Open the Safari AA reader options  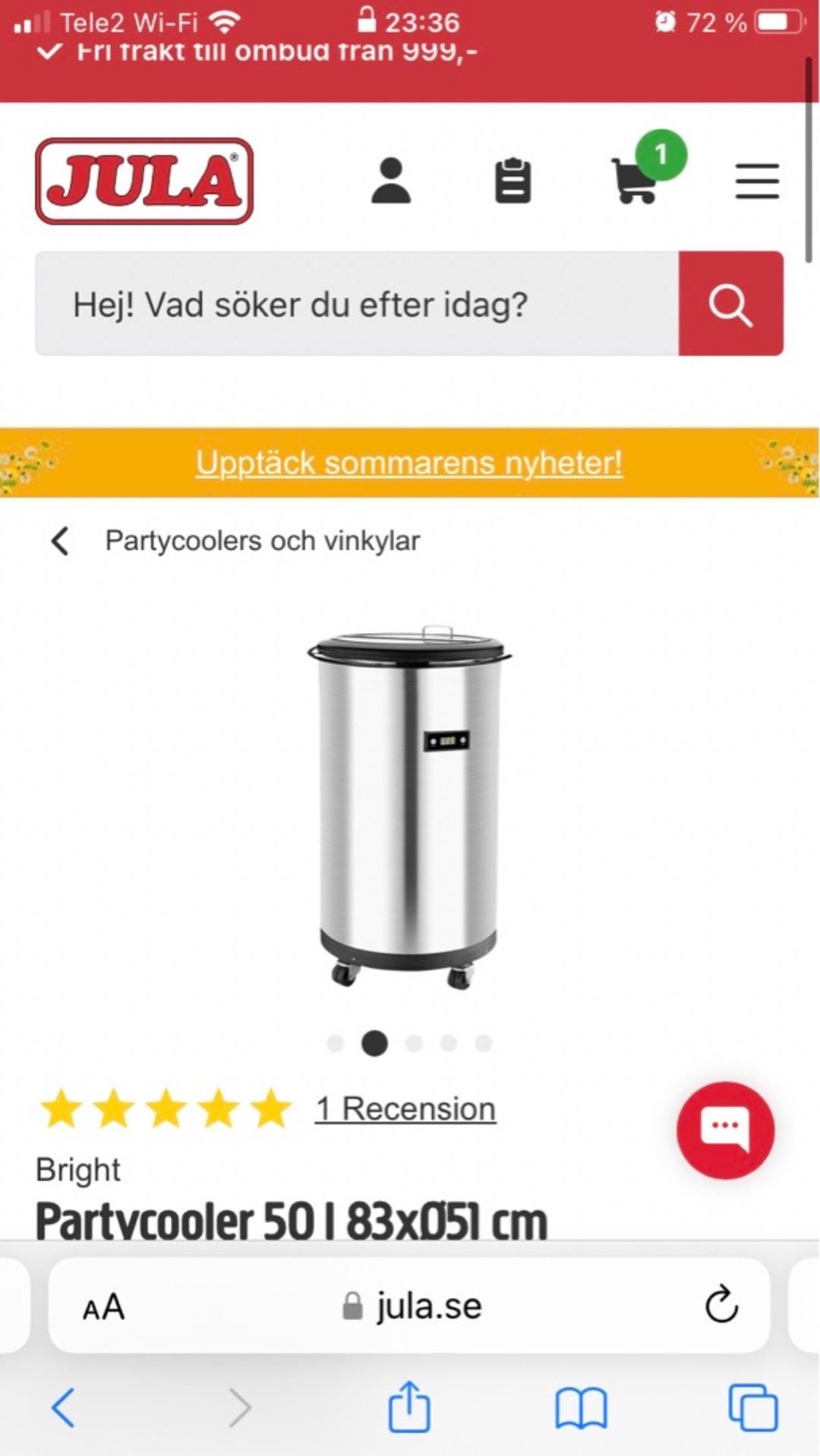pyautogui.click(x=103, y=1307)
